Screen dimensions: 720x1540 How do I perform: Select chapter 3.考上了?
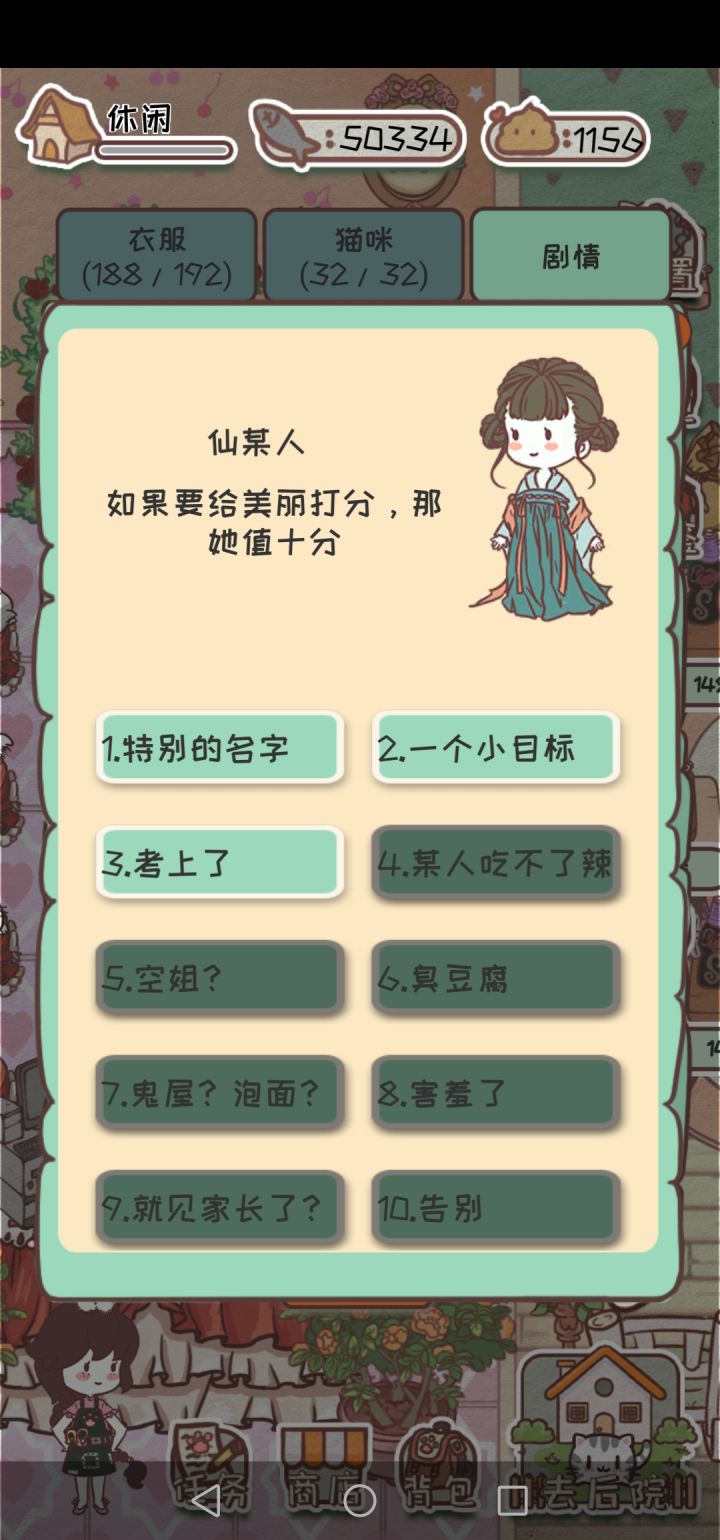(220, 863)
